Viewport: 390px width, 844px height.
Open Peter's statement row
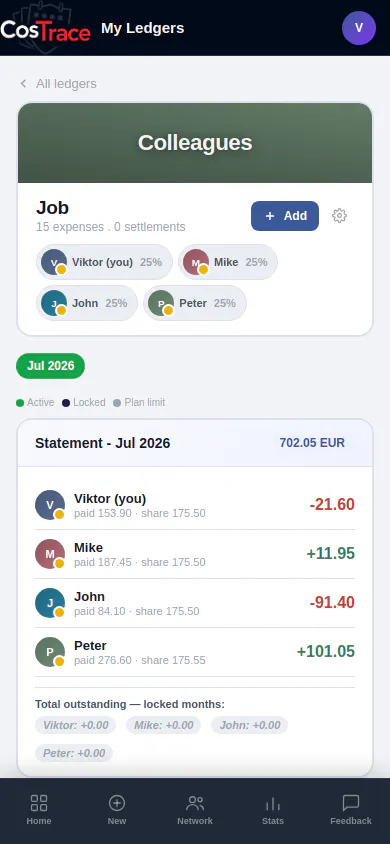[195, 652]
